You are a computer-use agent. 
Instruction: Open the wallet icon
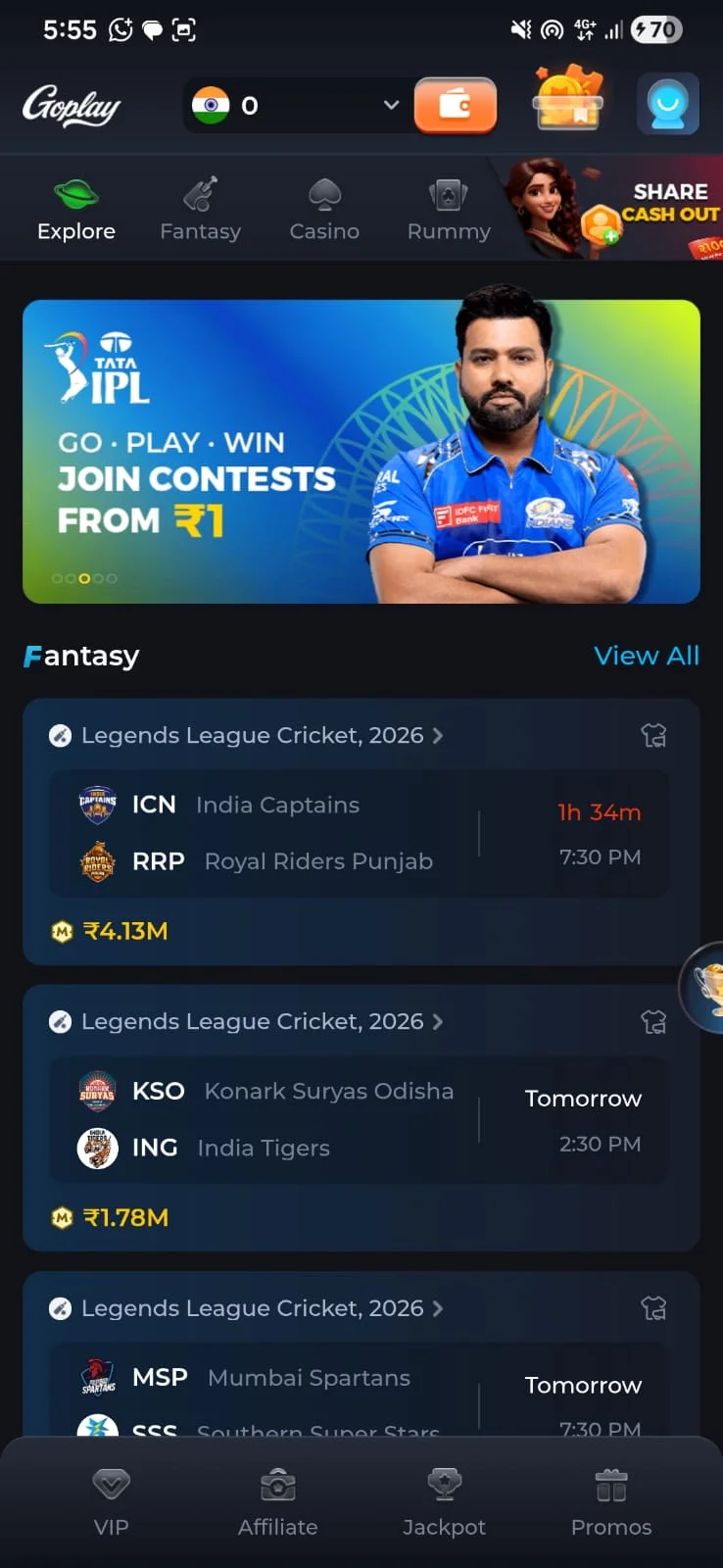coord(456,104)
